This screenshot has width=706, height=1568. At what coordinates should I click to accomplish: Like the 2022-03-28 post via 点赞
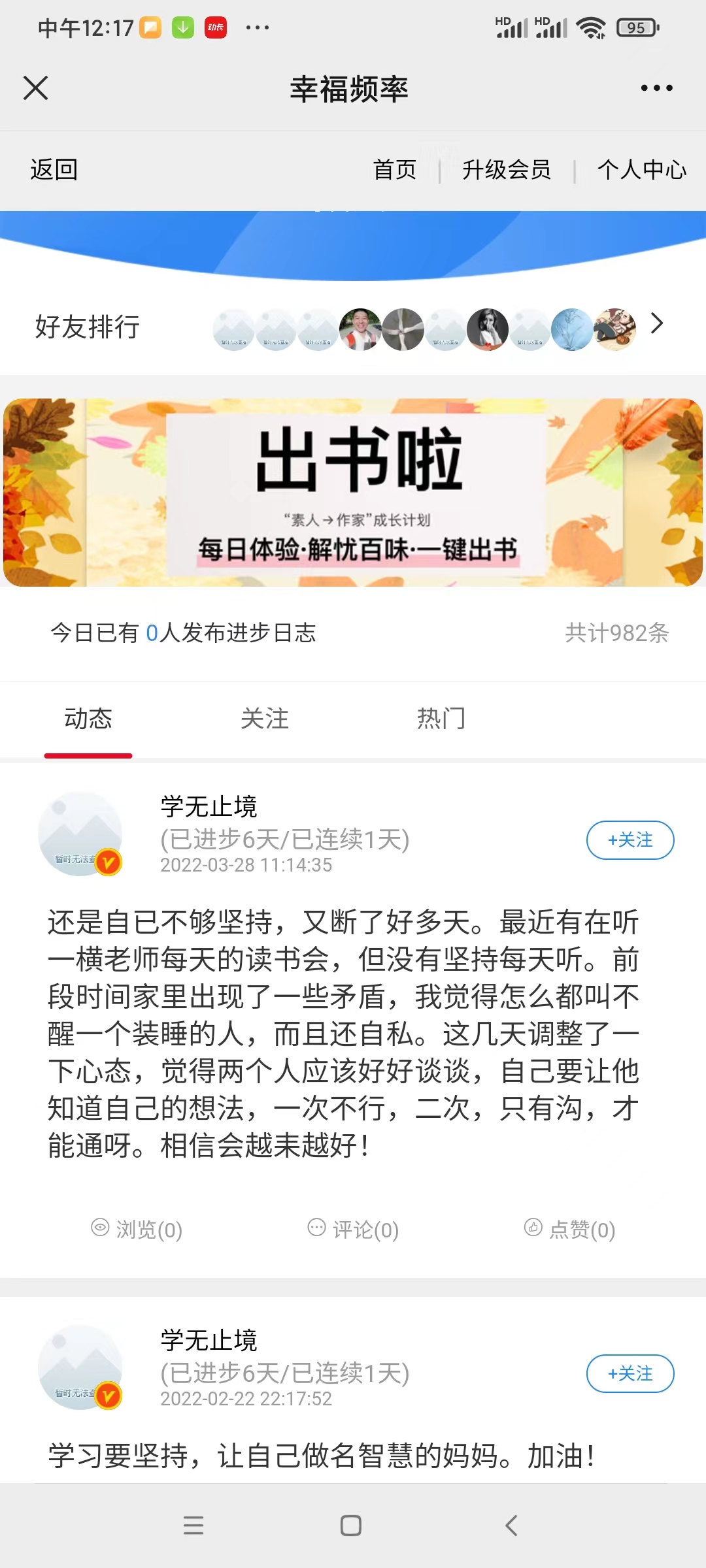point(570,1230)
